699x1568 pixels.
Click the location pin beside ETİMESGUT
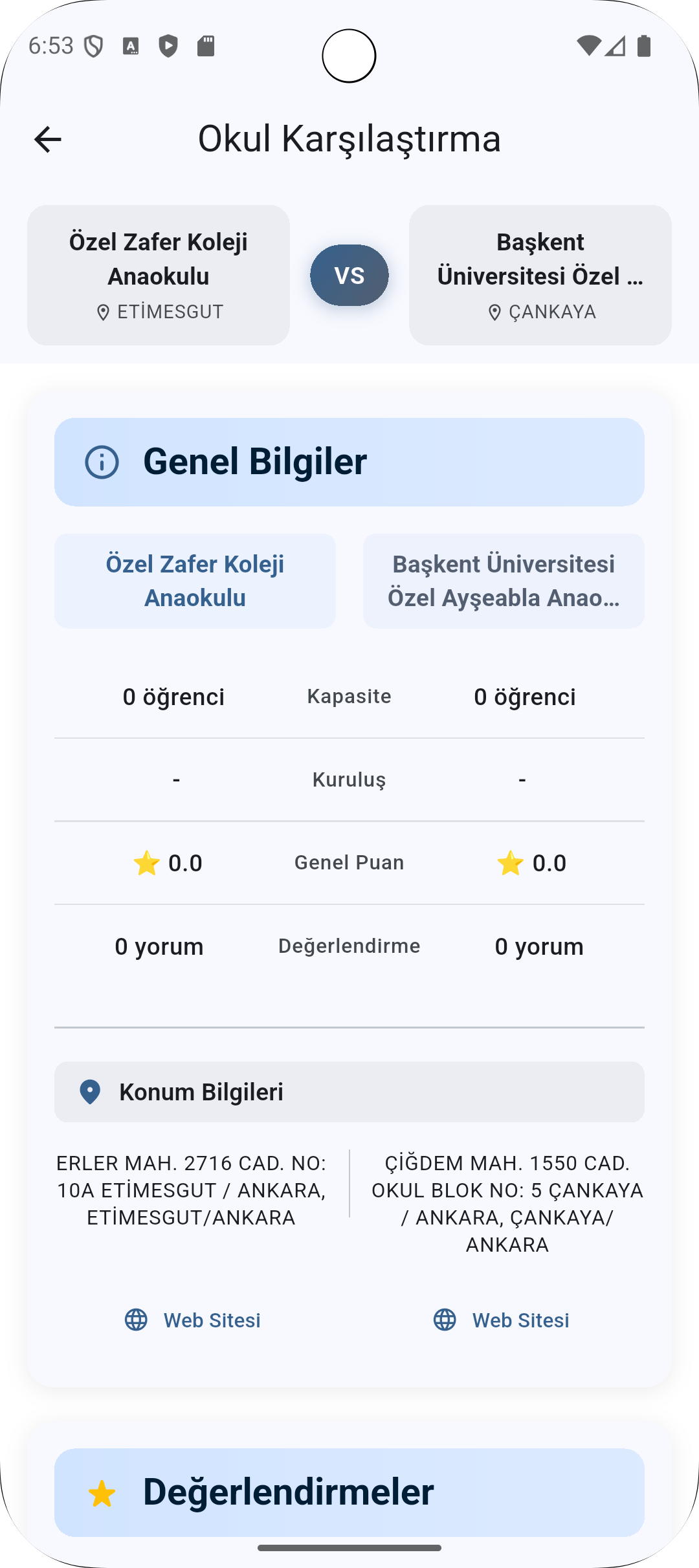tap(103, 311)
